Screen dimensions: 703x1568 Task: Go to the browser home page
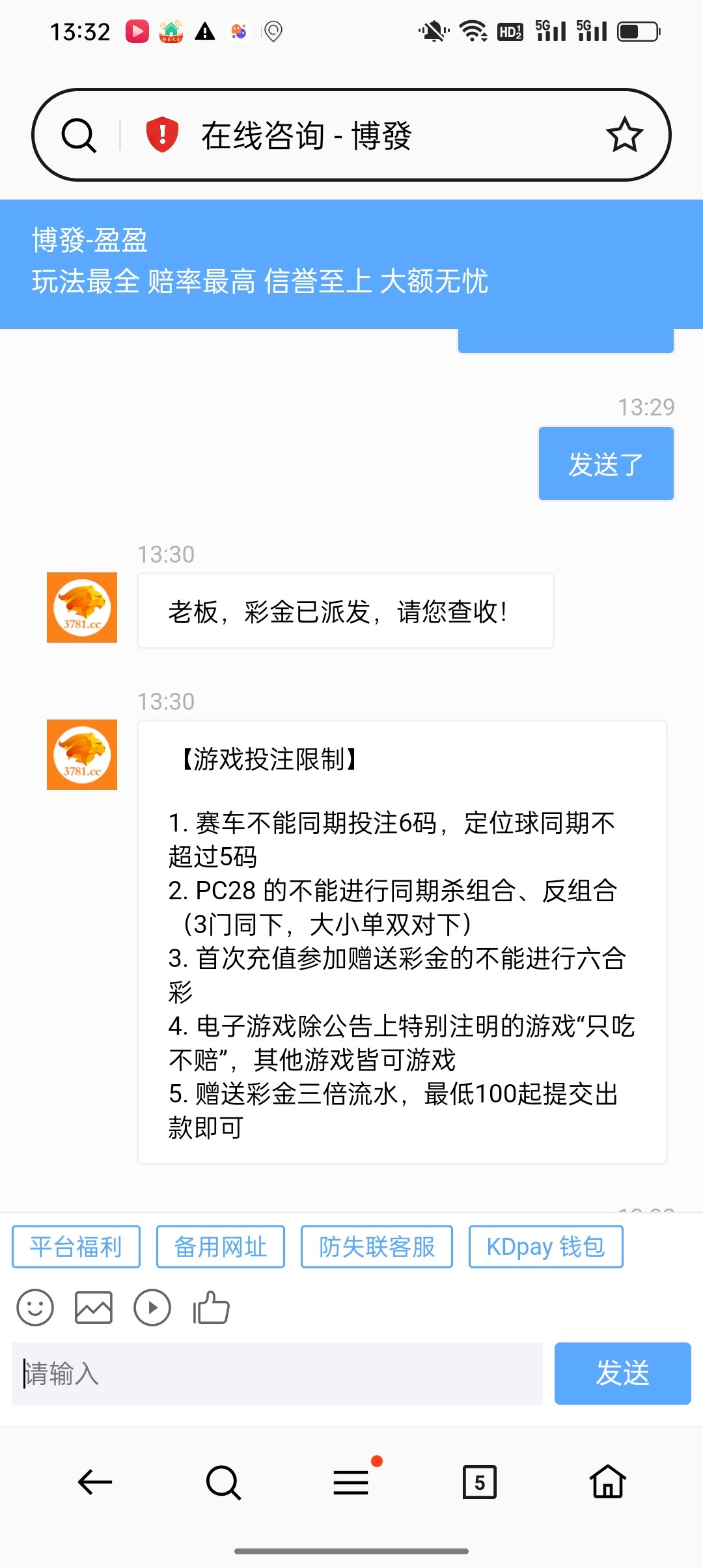pyautogui.click(x=608, y=1483)
